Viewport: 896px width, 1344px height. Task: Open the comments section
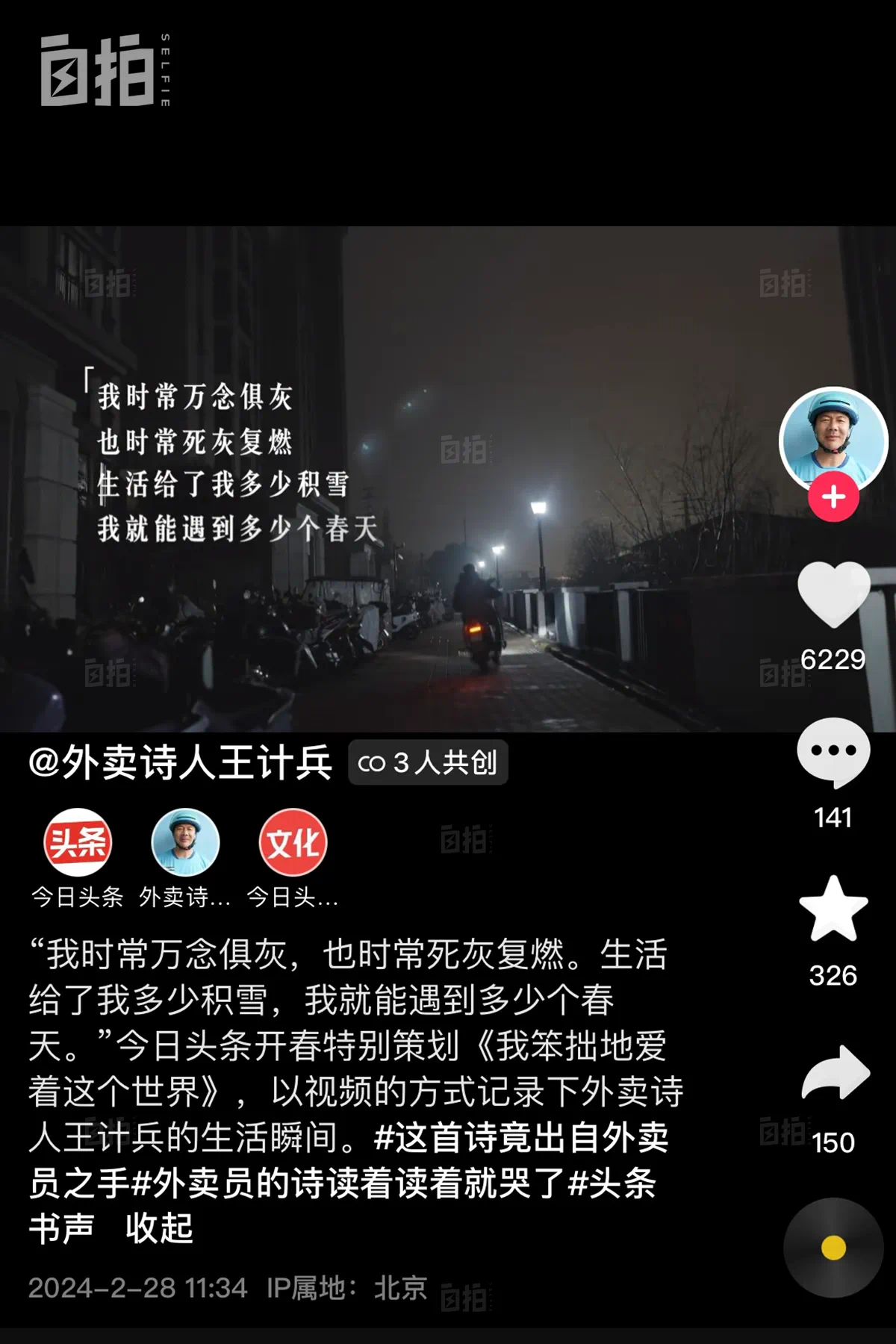coord(833,752)
